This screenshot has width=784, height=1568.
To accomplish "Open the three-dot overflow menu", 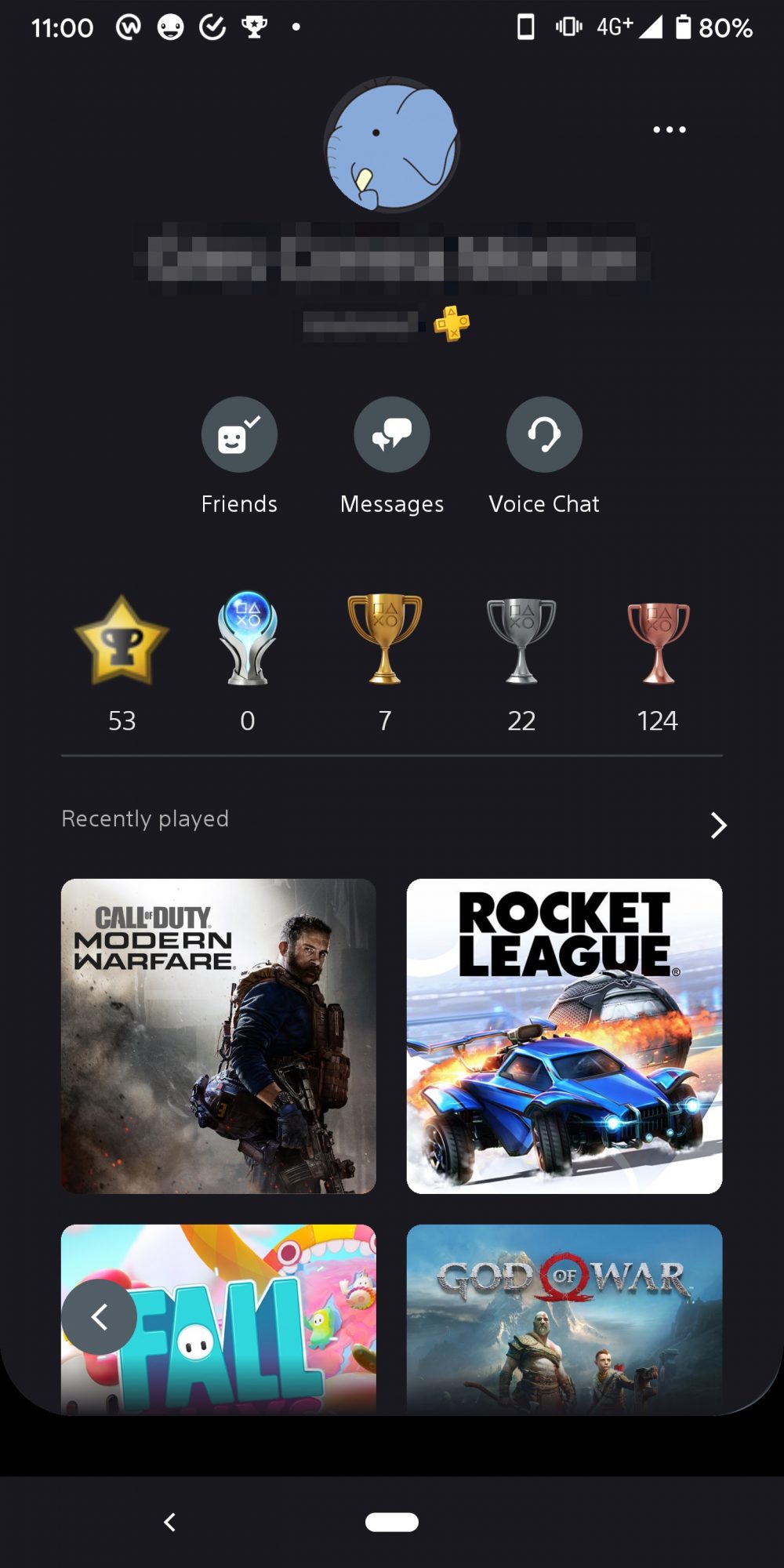I will coord(670,129).
